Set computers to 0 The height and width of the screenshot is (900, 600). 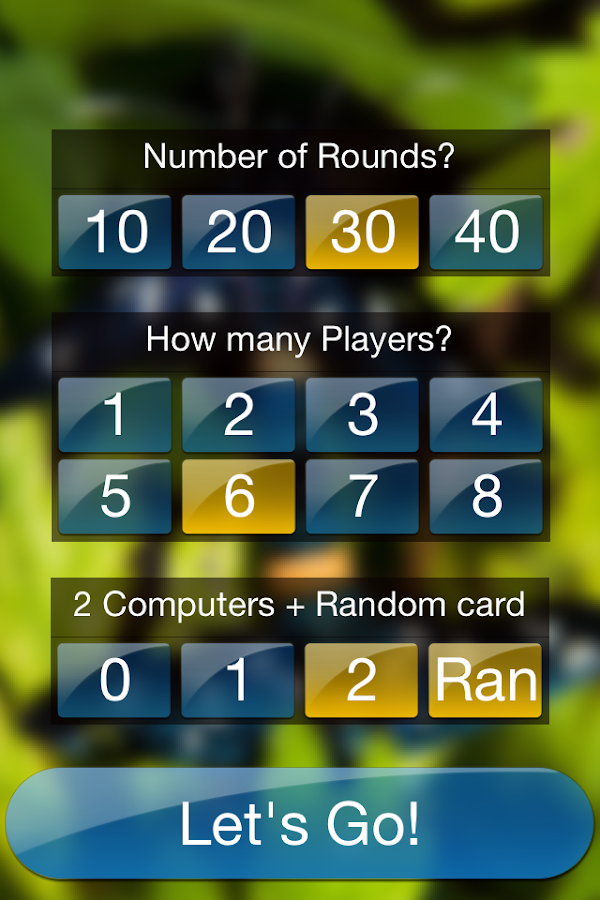click(x=115, y=680)
